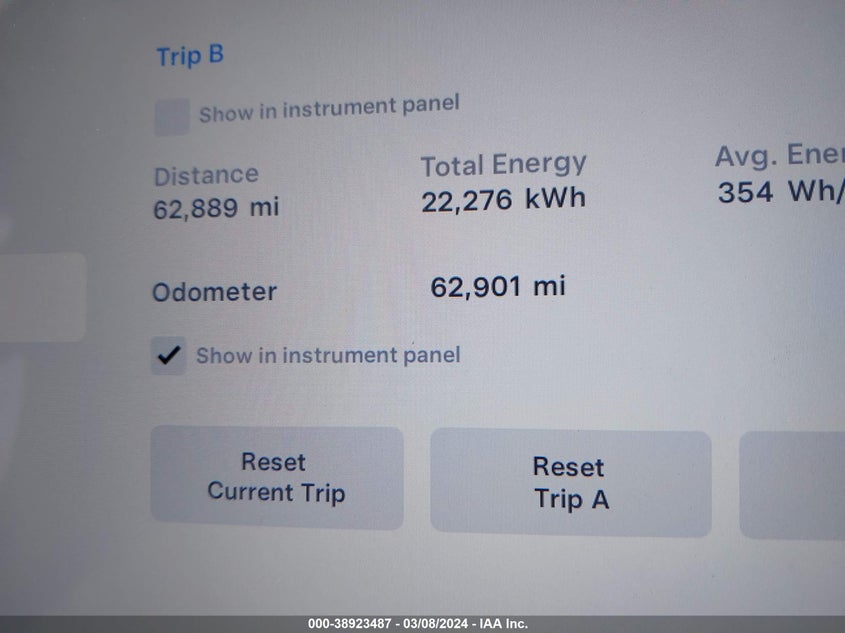This screenshot has height=633, width=845.
Task: Reset Trip A data
Action: pos(570,483)
